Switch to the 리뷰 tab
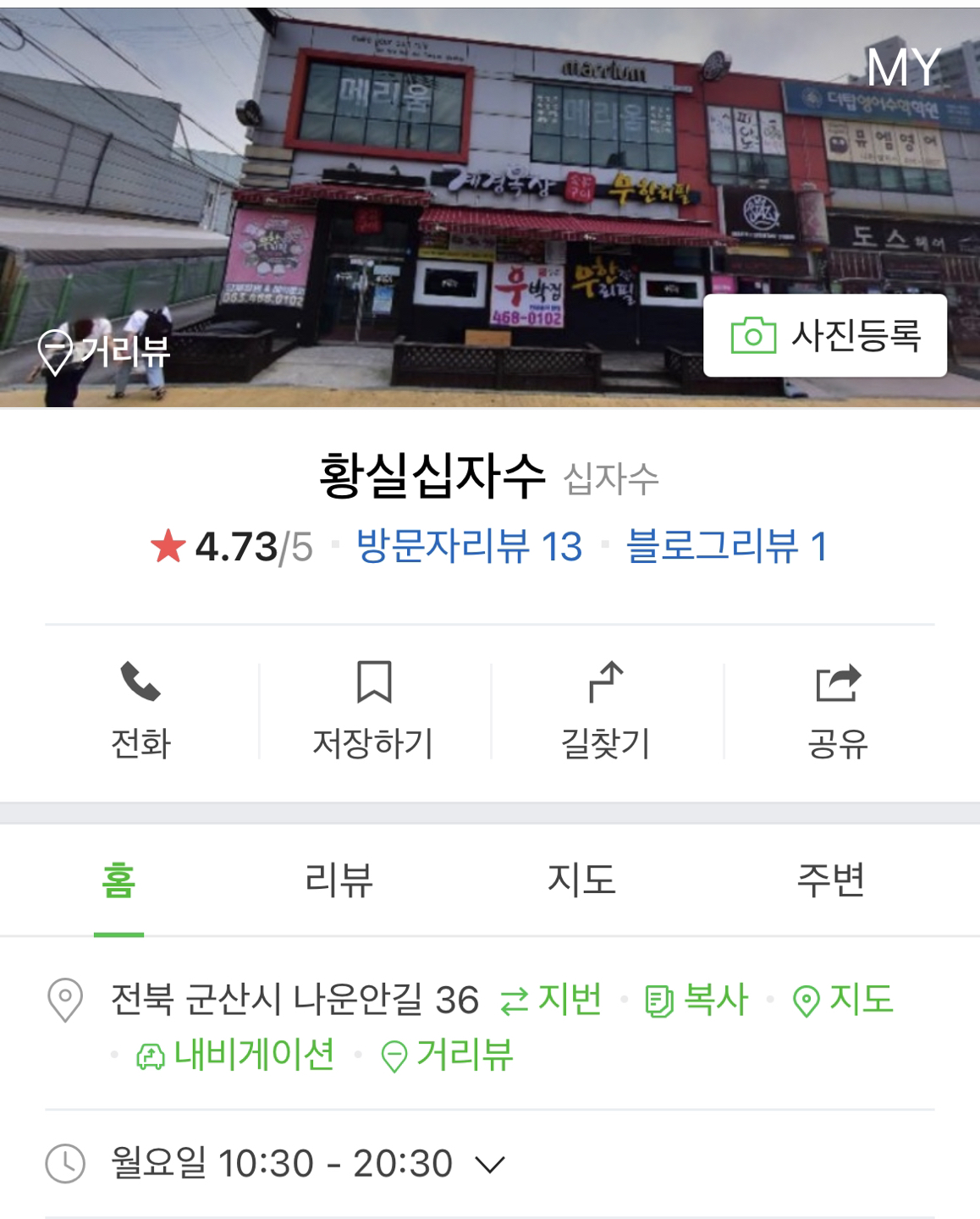 339,880
